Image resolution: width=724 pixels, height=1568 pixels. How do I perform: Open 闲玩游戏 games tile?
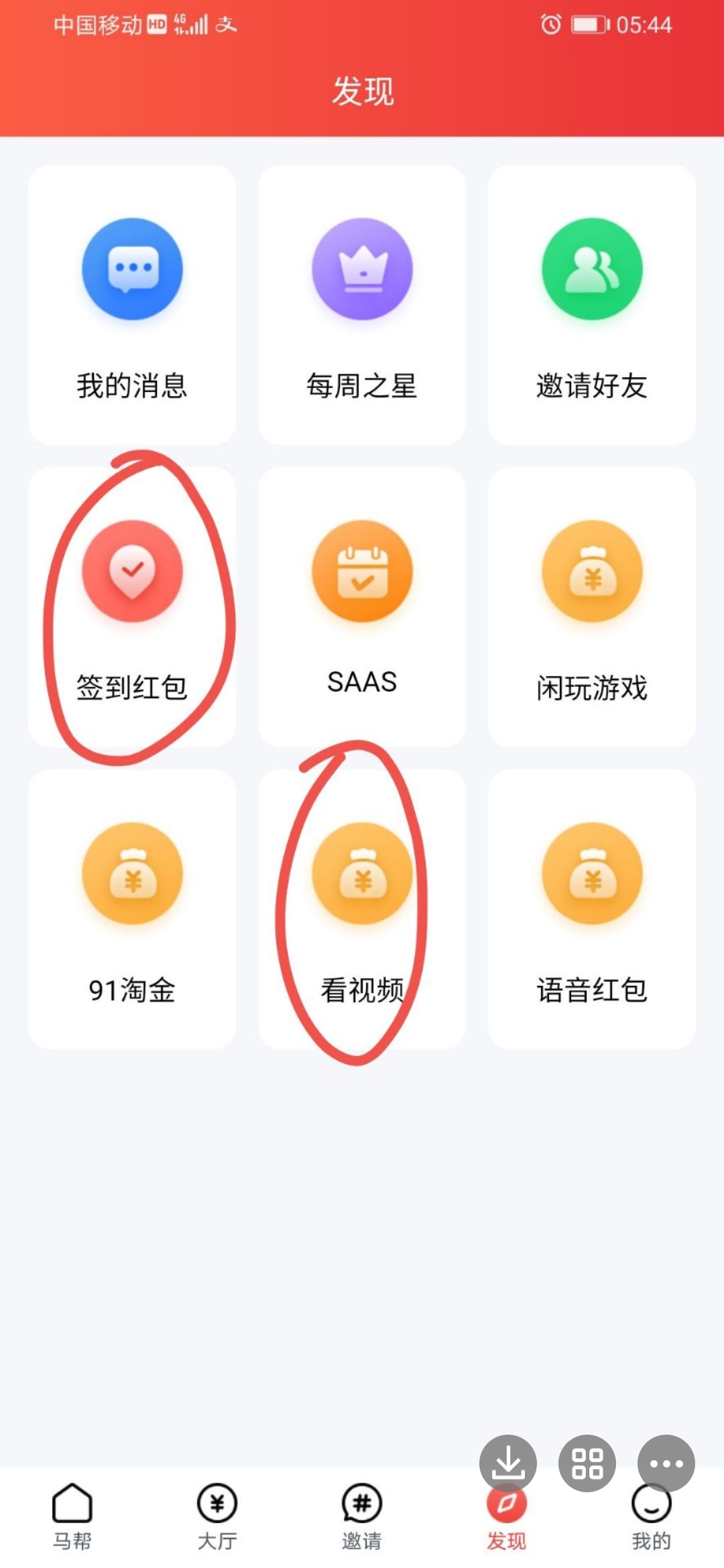click(592, 607)
